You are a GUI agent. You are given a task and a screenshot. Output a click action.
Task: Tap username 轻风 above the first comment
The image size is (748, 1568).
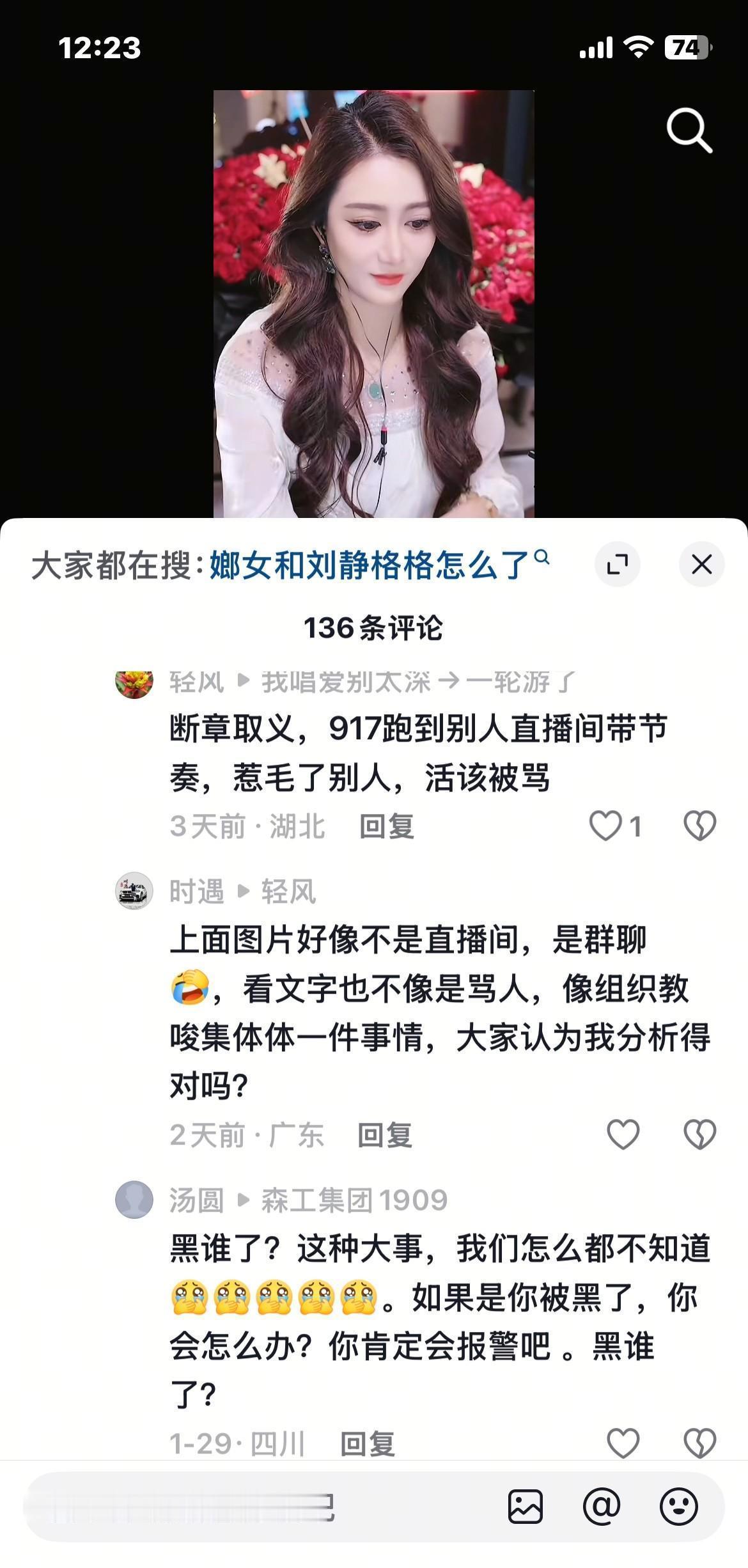tap(195, 680)
